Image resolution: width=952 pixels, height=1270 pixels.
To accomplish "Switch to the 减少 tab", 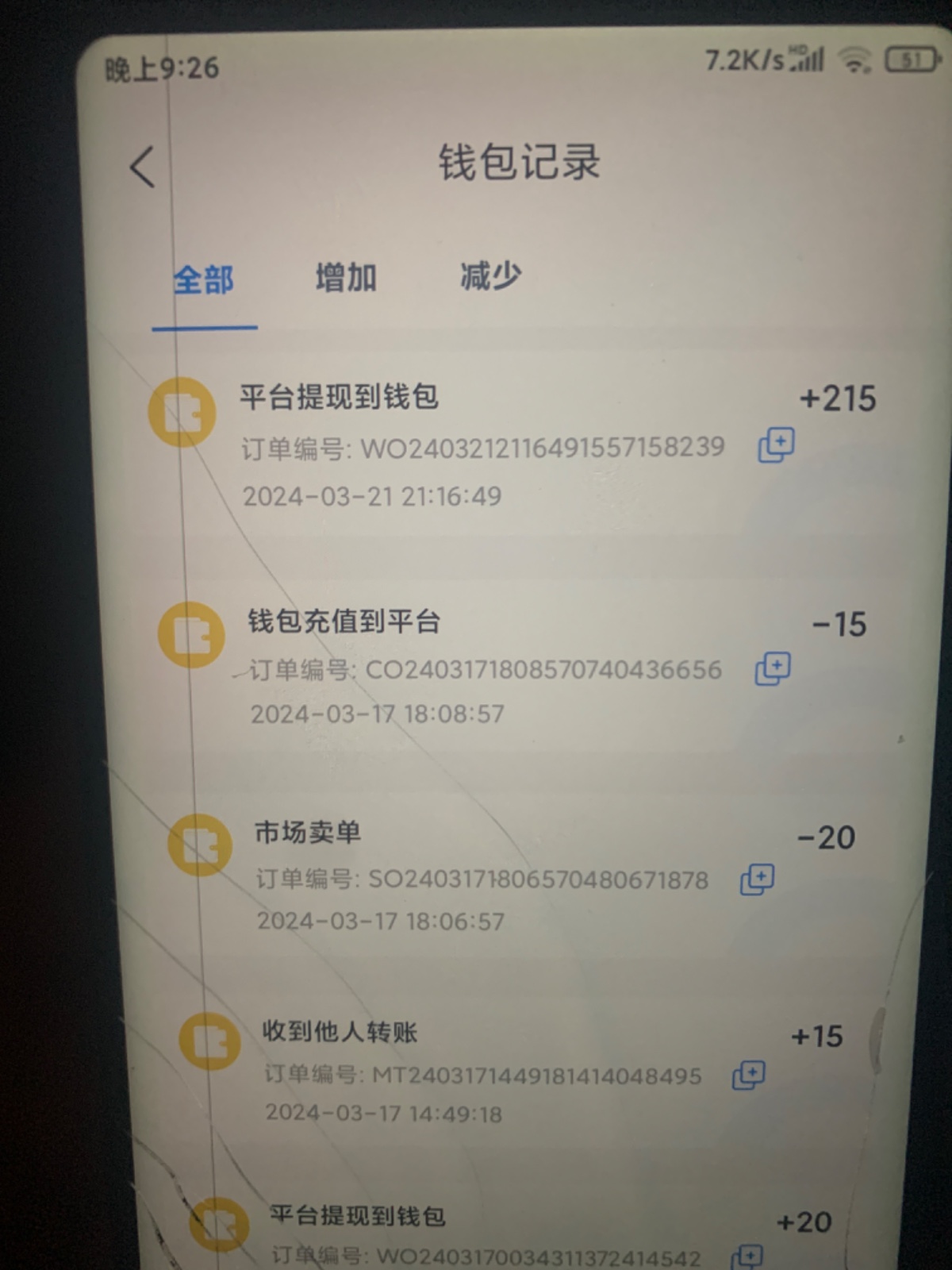I will point(490,276).
